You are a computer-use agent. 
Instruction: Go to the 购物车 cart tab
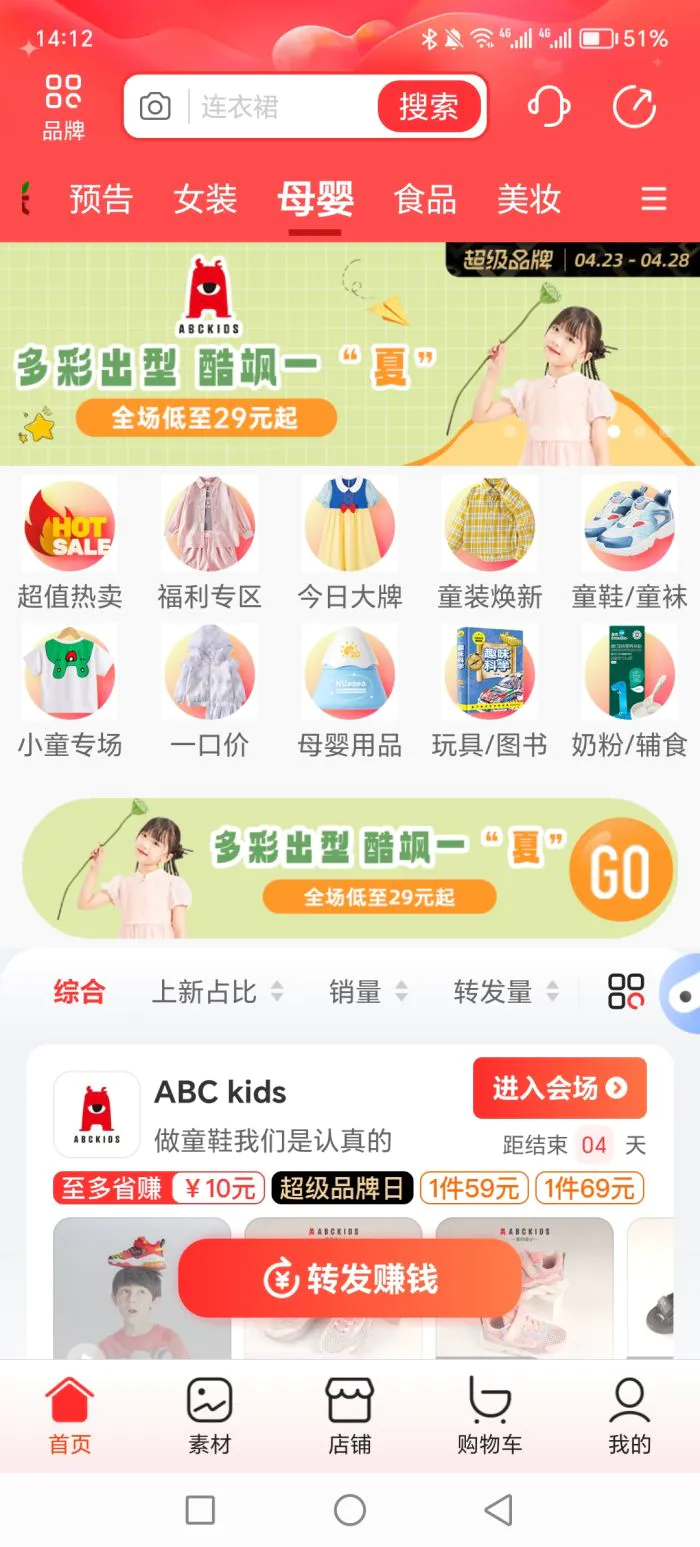(x=489, y=1415)
